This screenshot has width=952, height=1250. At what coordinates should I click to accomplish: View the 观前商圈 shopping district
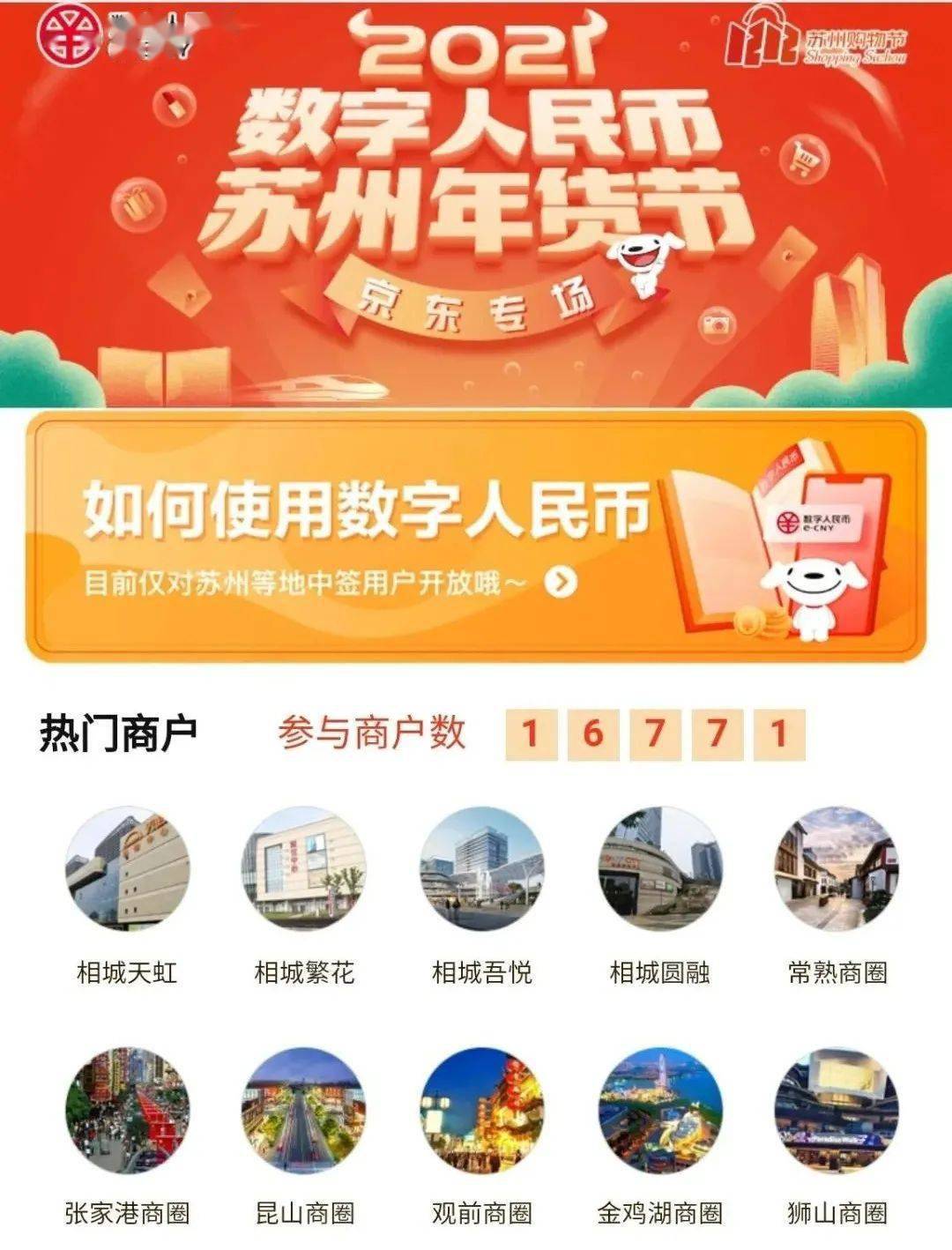482,1109
